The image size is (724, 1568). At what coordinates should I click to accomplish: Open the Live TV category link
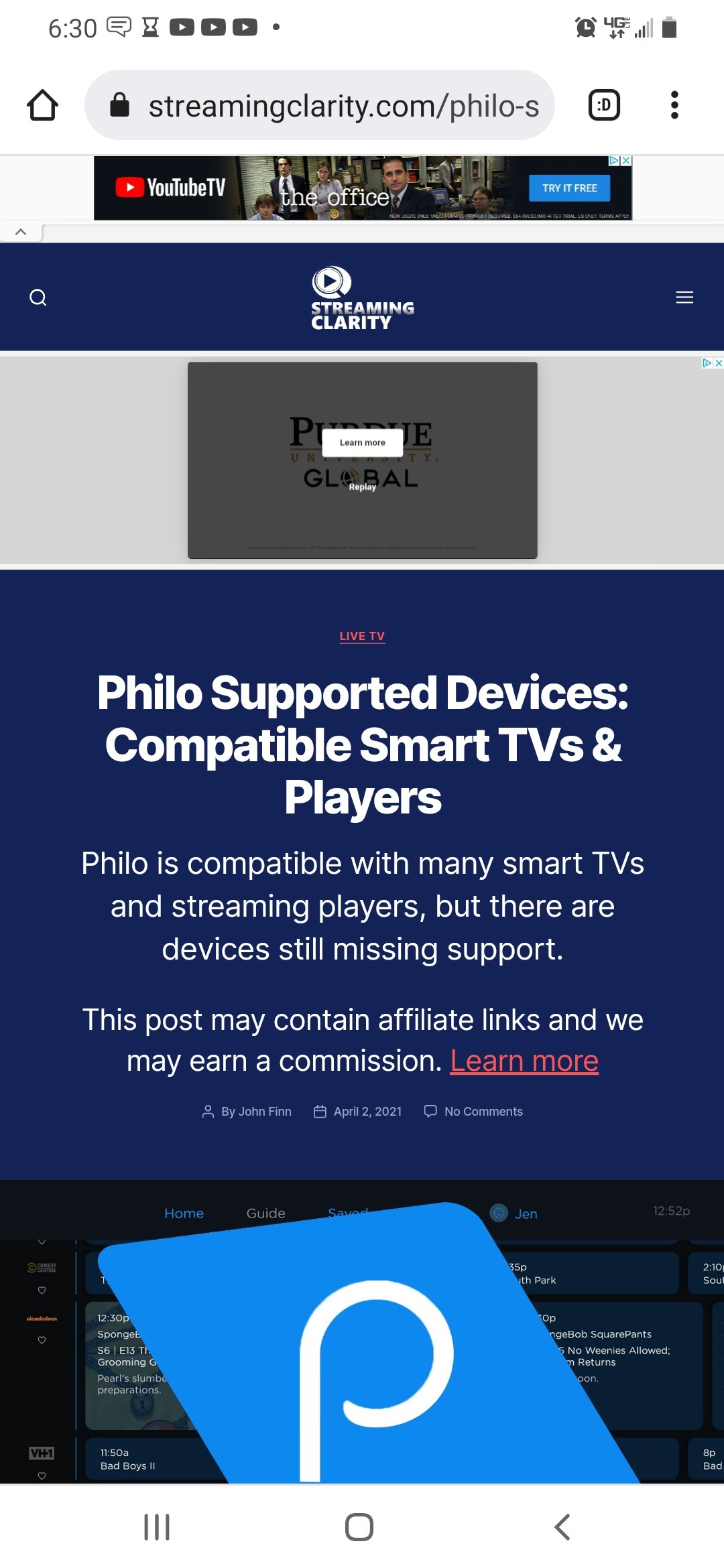[x=362, y=636]
